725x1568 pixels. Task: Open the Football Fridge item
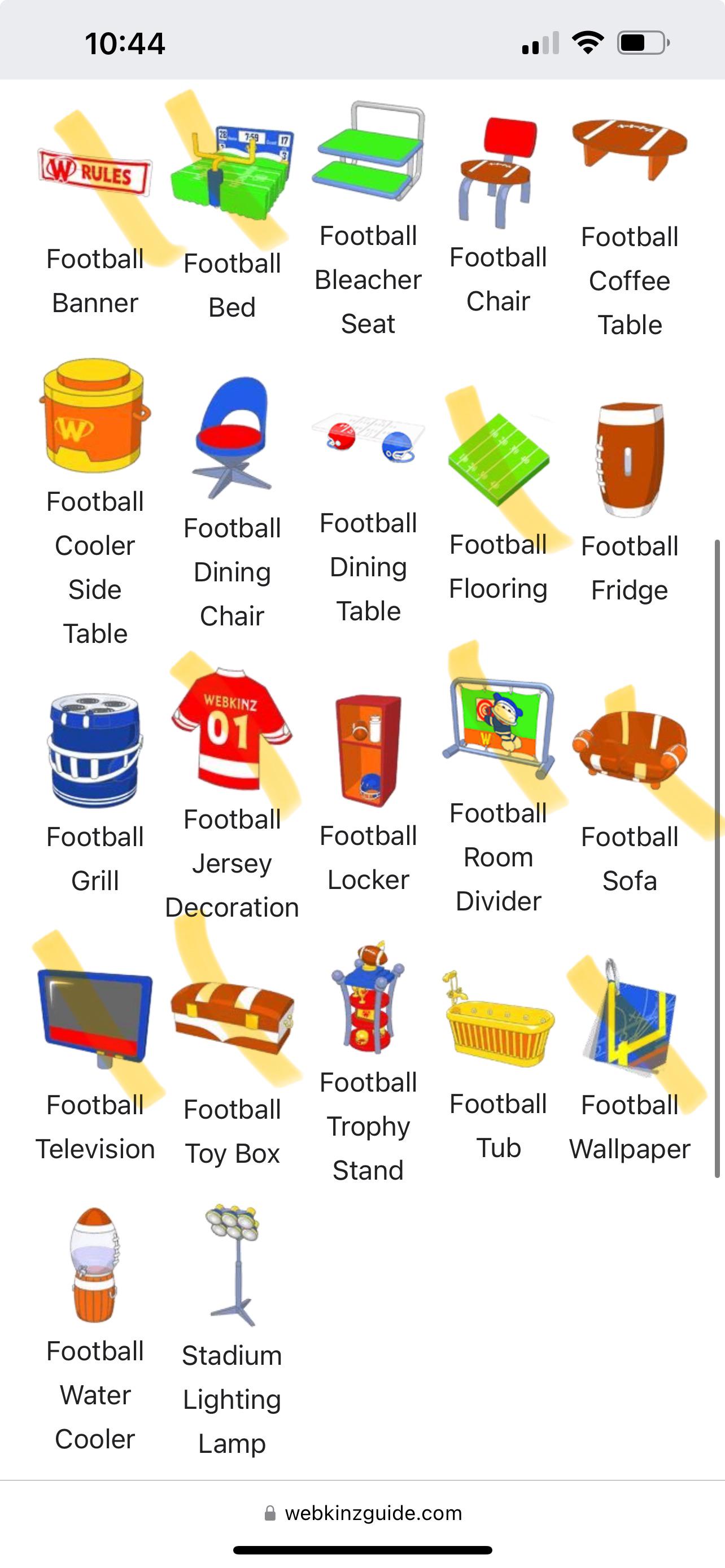click(630, 459)
